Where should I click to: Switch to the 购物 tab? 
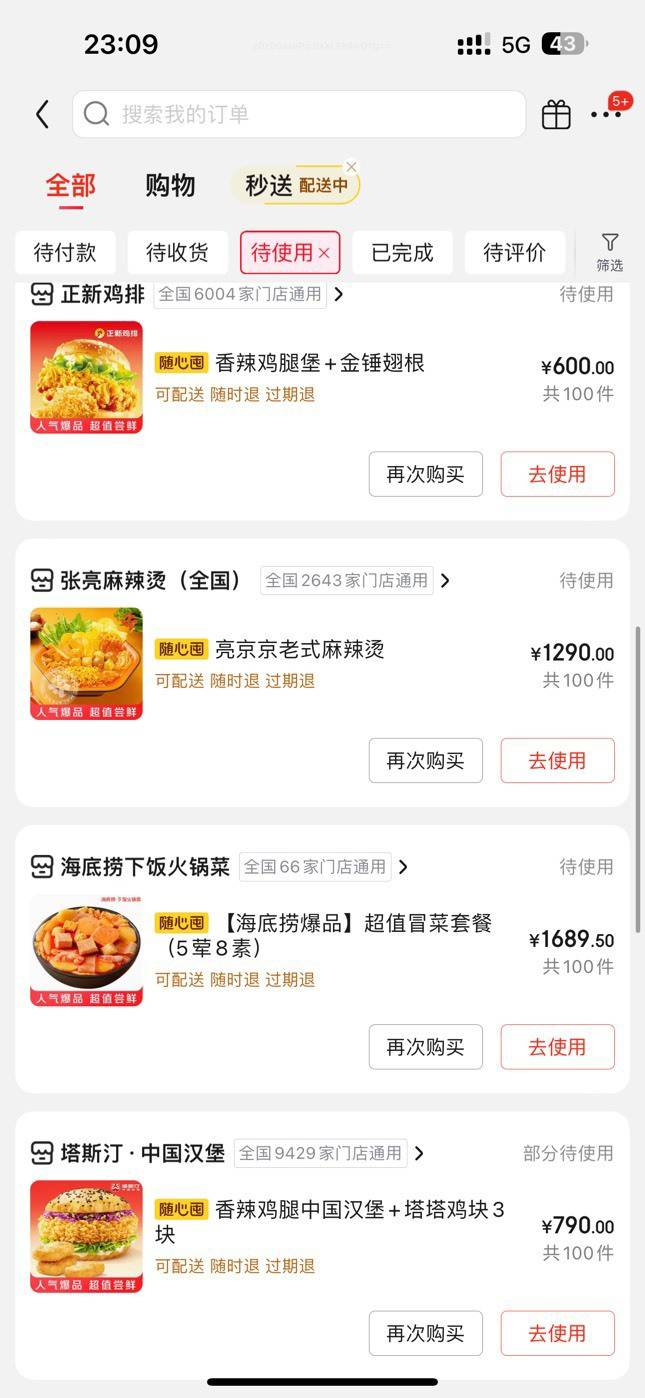170,185
